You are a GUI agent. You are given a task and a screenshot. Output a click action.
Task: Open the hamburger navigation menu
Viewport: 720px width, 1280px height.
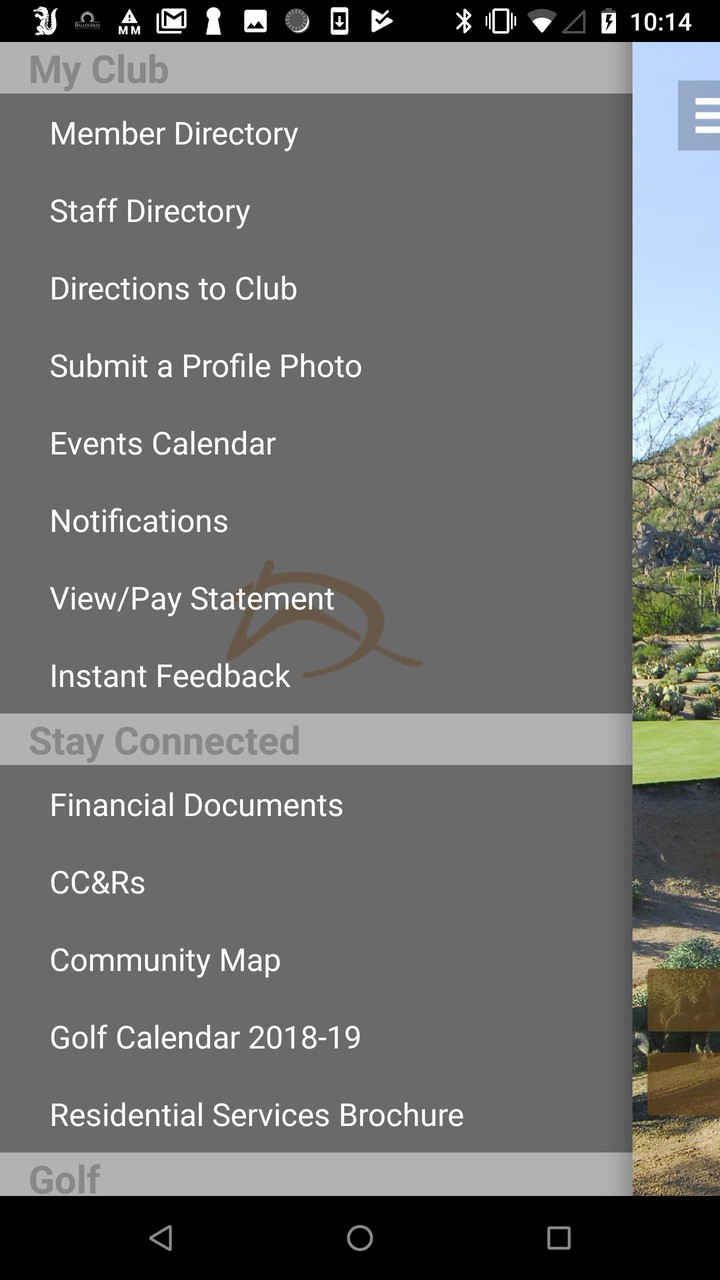pyautogui.click(x=703, y=115)
